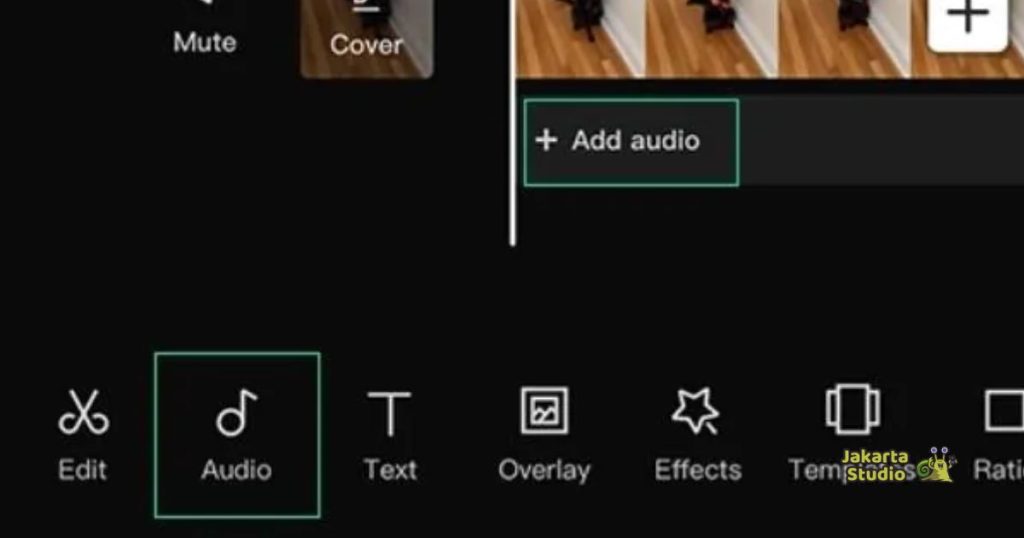This screenshot has width=1024, height=538.
Task: Select the Audio tool
Action: click(237, 434)
